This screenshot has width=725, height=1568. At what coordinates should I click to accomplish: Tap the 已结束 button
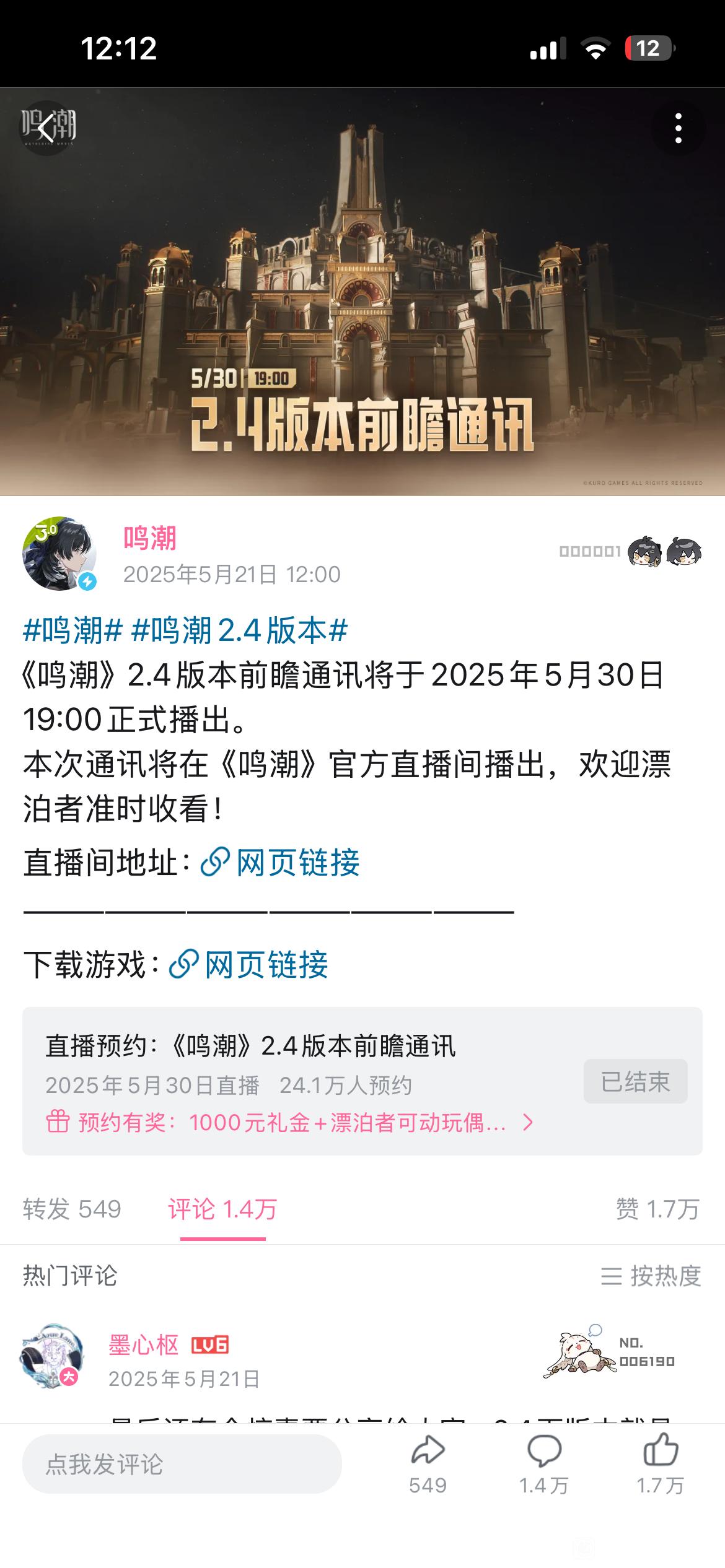click(x=635, y=1081)
